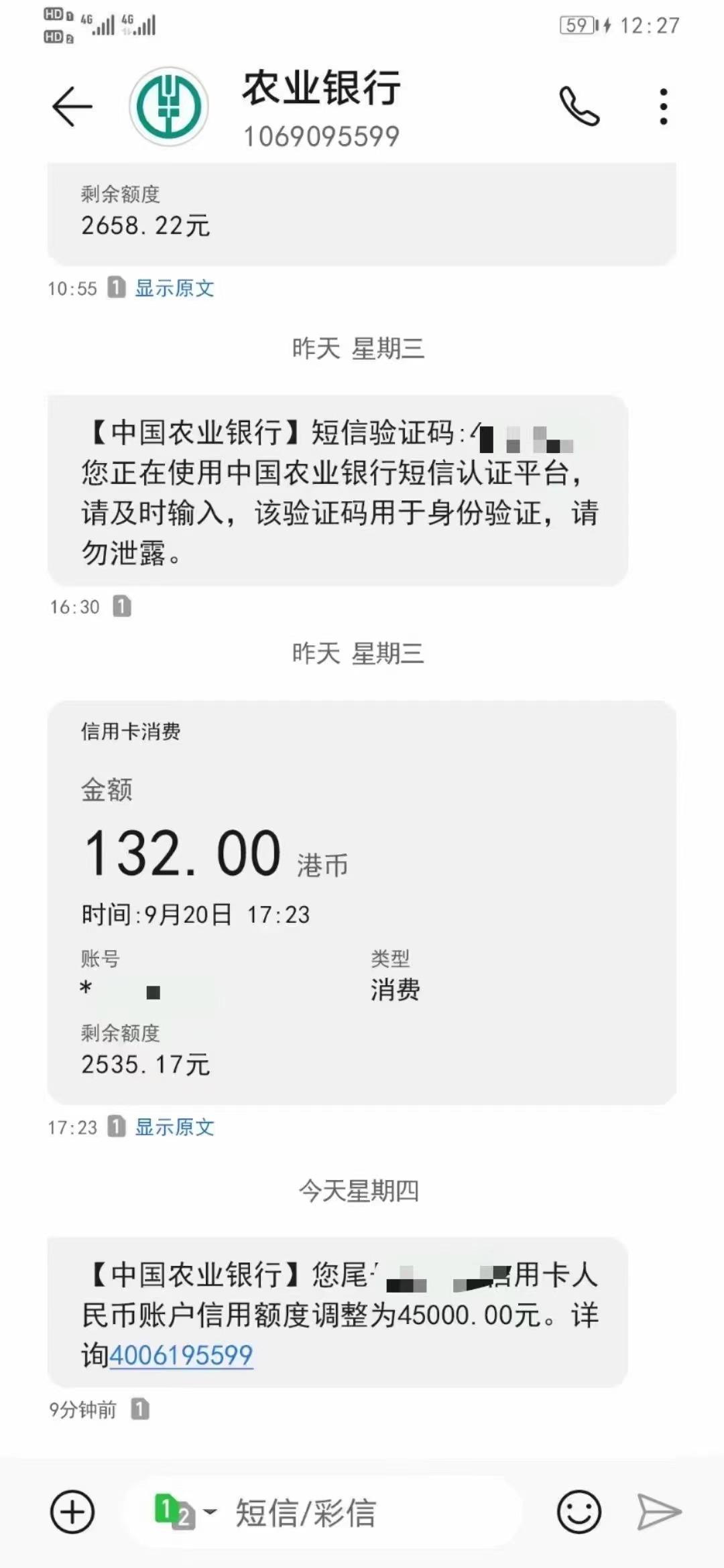Open the plus attachment button
This screenshot has height=1568, width=724.
tap(72, 1512)
